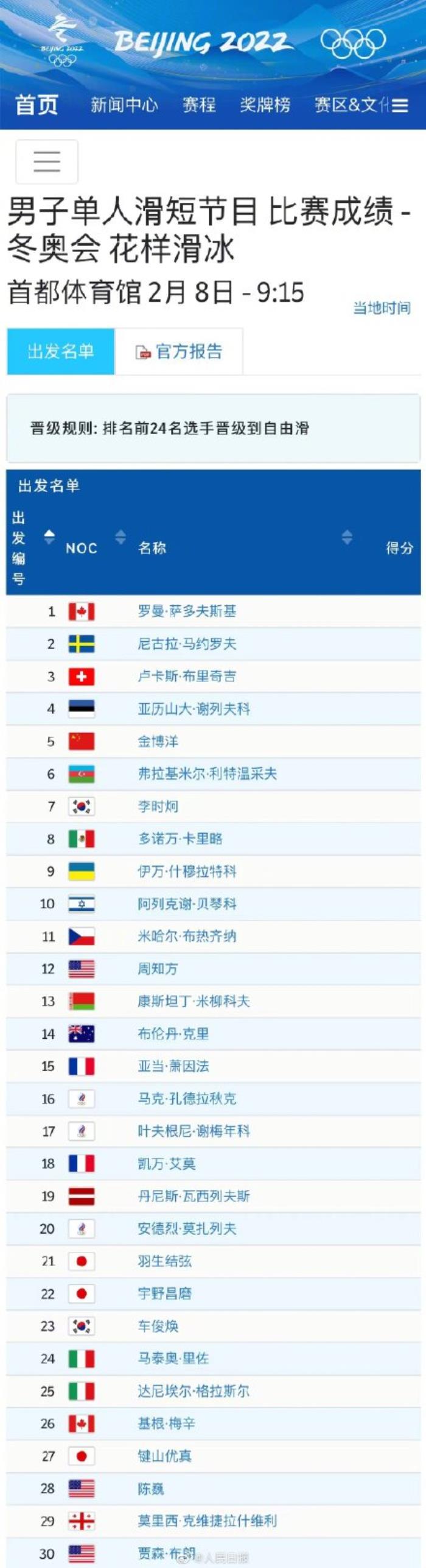Viewport: 426px width, 1568px height.
Task: Open 宇野昌磨's profile link
Action: [x=164, y=1294]
